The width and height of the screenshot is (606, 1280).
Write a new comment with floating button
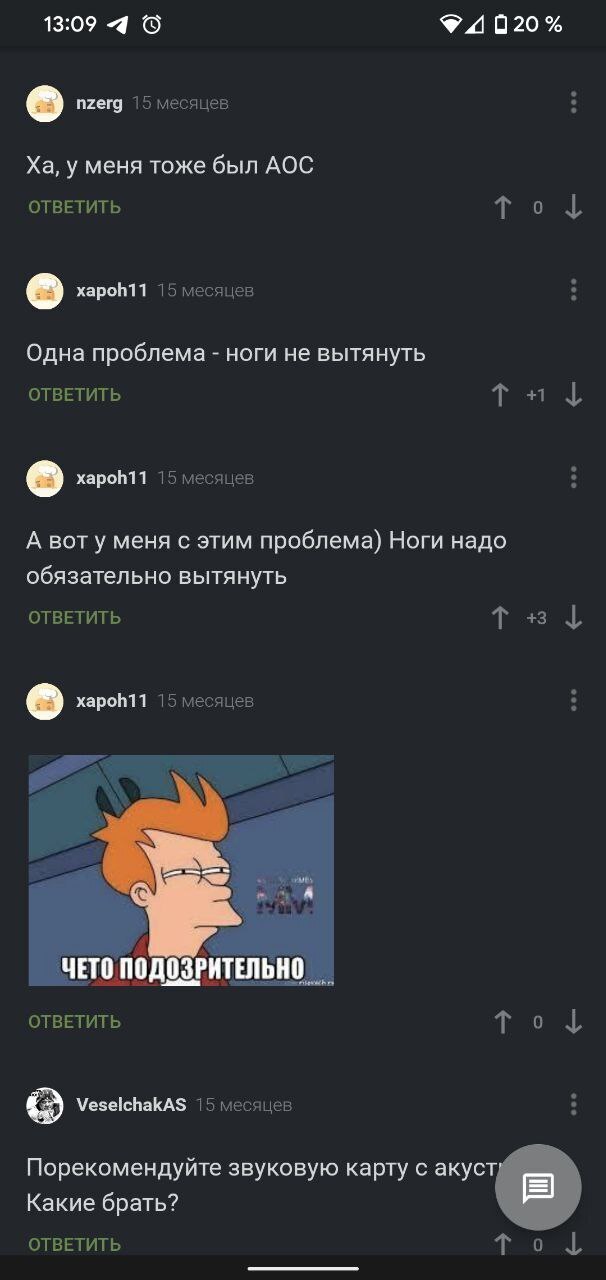coord(538,1187)
